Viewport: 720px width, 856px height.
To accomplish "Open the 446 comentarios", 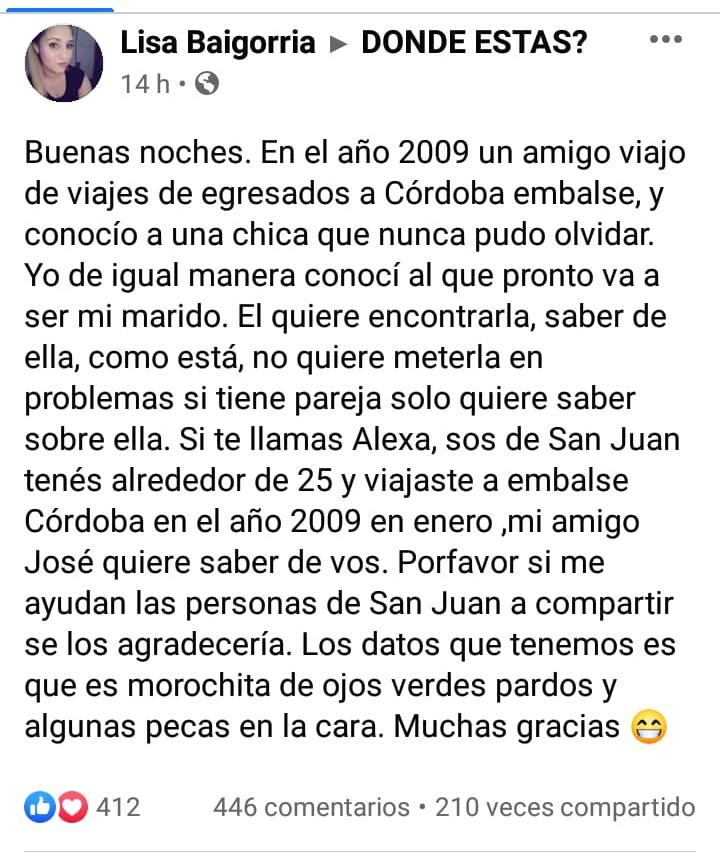I will [x=311, y=807].
